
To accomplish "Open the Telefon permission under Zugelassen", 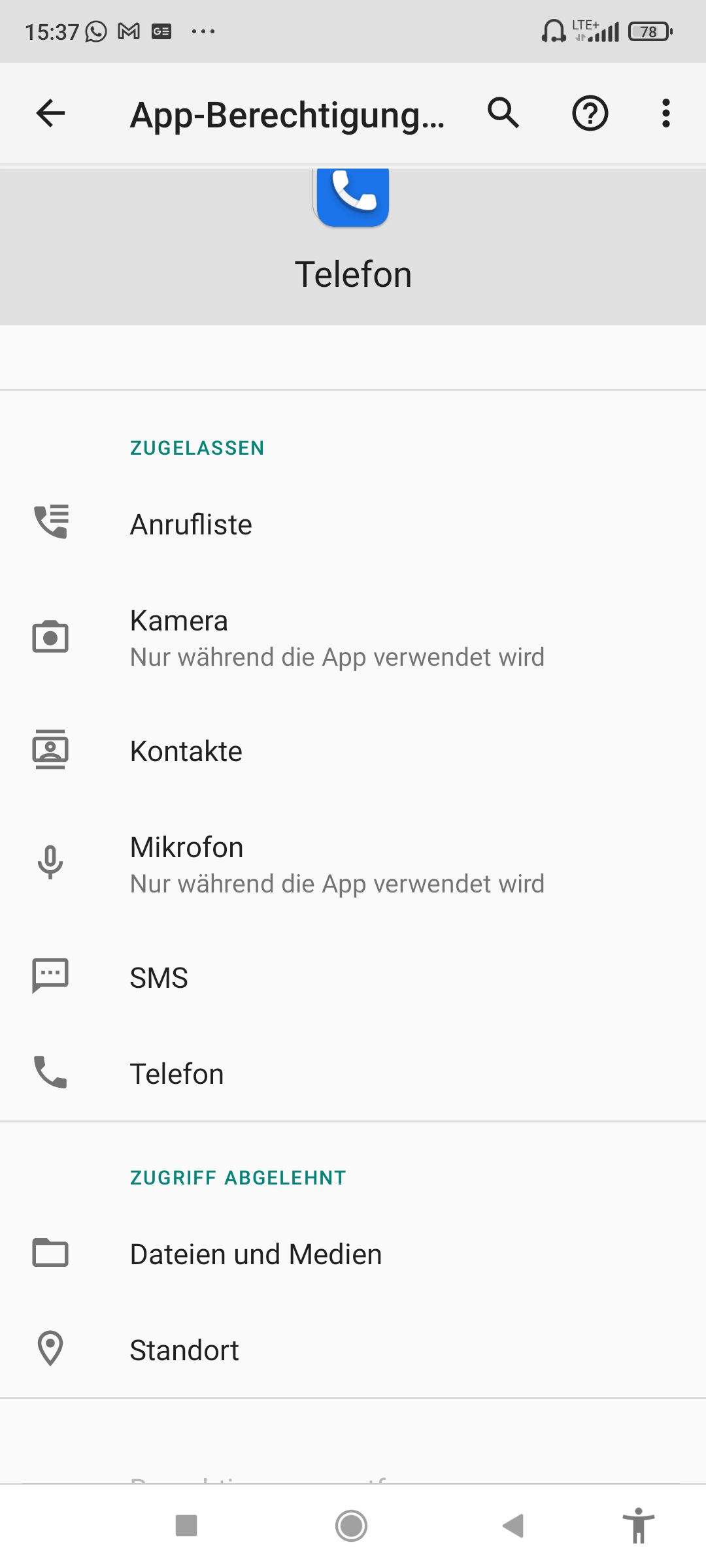I will tap(353, 1073).
